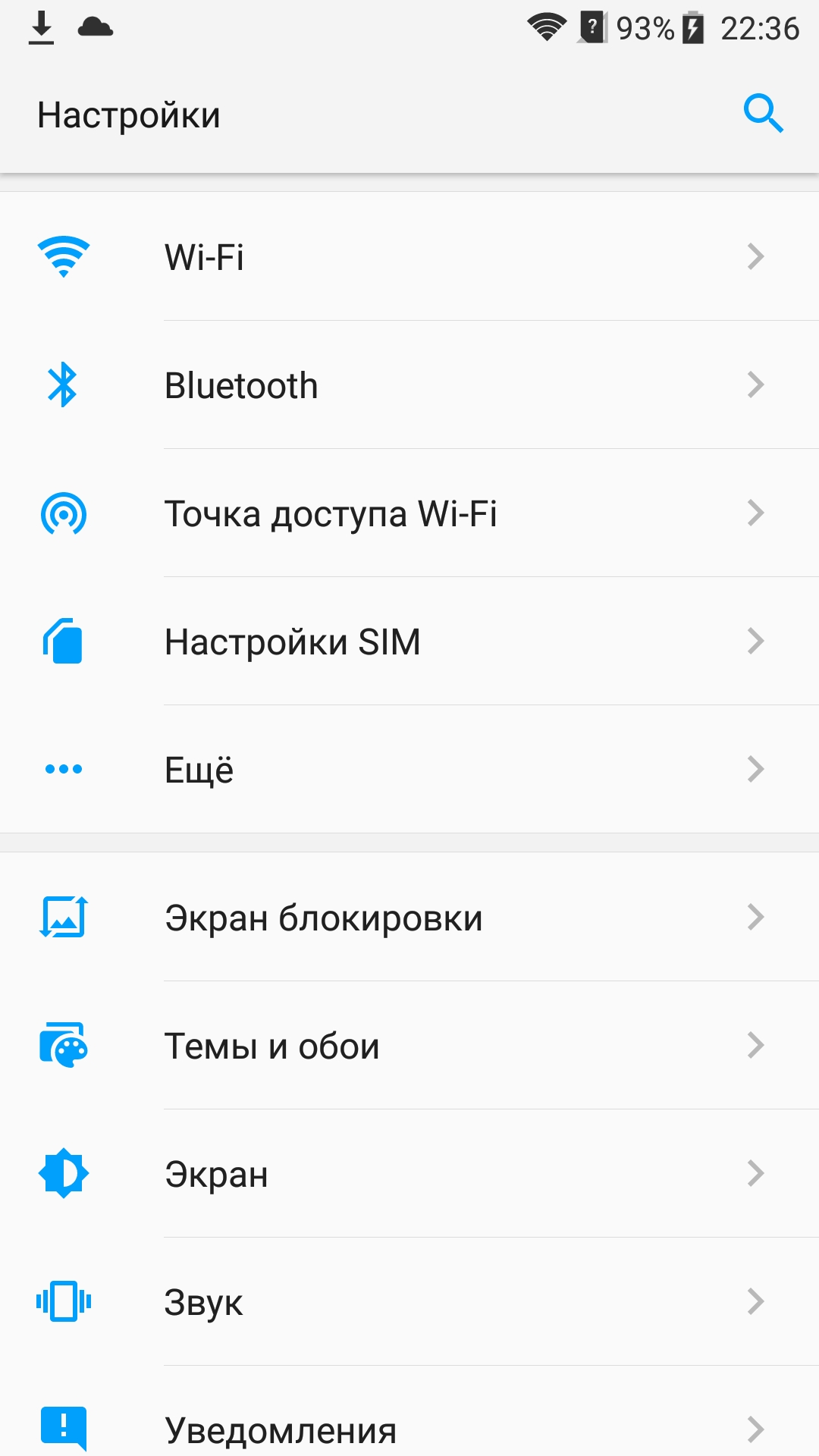Open Wi-Fi settings
The image size is (819, 1456).
point(409,256)
